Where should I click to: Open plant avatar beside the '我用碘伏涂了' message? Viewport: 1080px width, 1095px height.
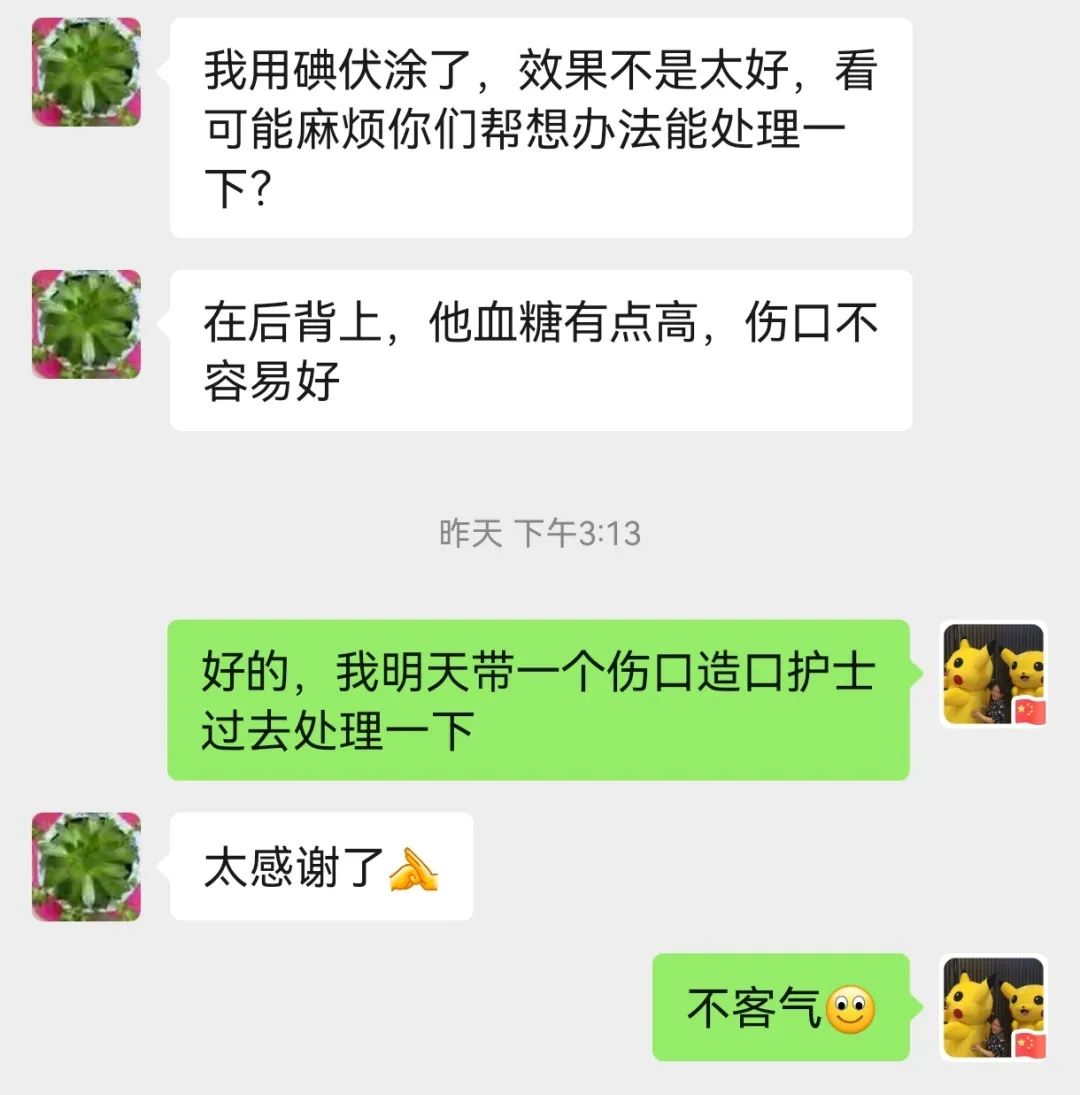pos(86,72)
